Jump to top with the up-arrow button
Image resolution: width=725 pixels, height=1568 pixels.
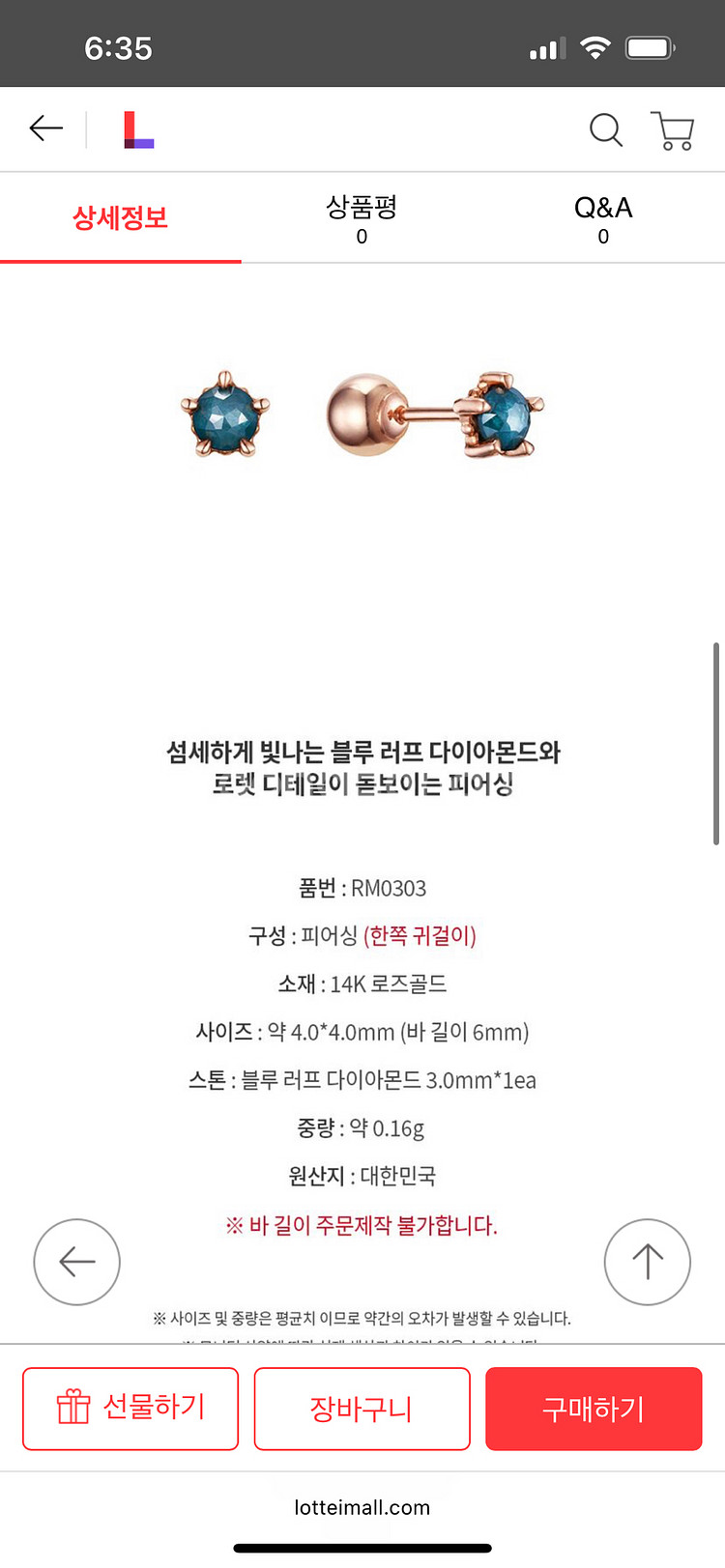(x=648, y=1262)
